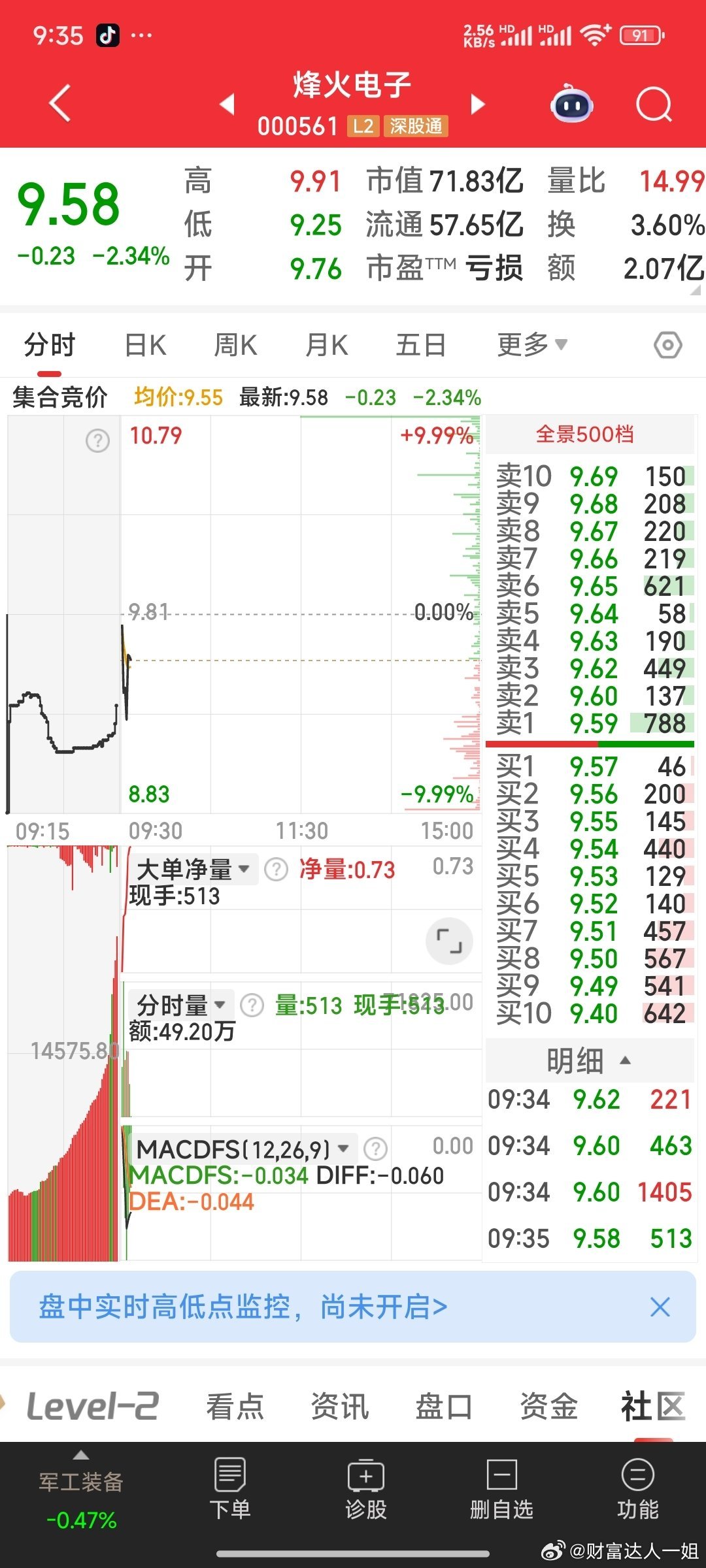Dismiss the monitoring banner
The height and width of the screenshot is (1568, 706).
pos(660,1307)
